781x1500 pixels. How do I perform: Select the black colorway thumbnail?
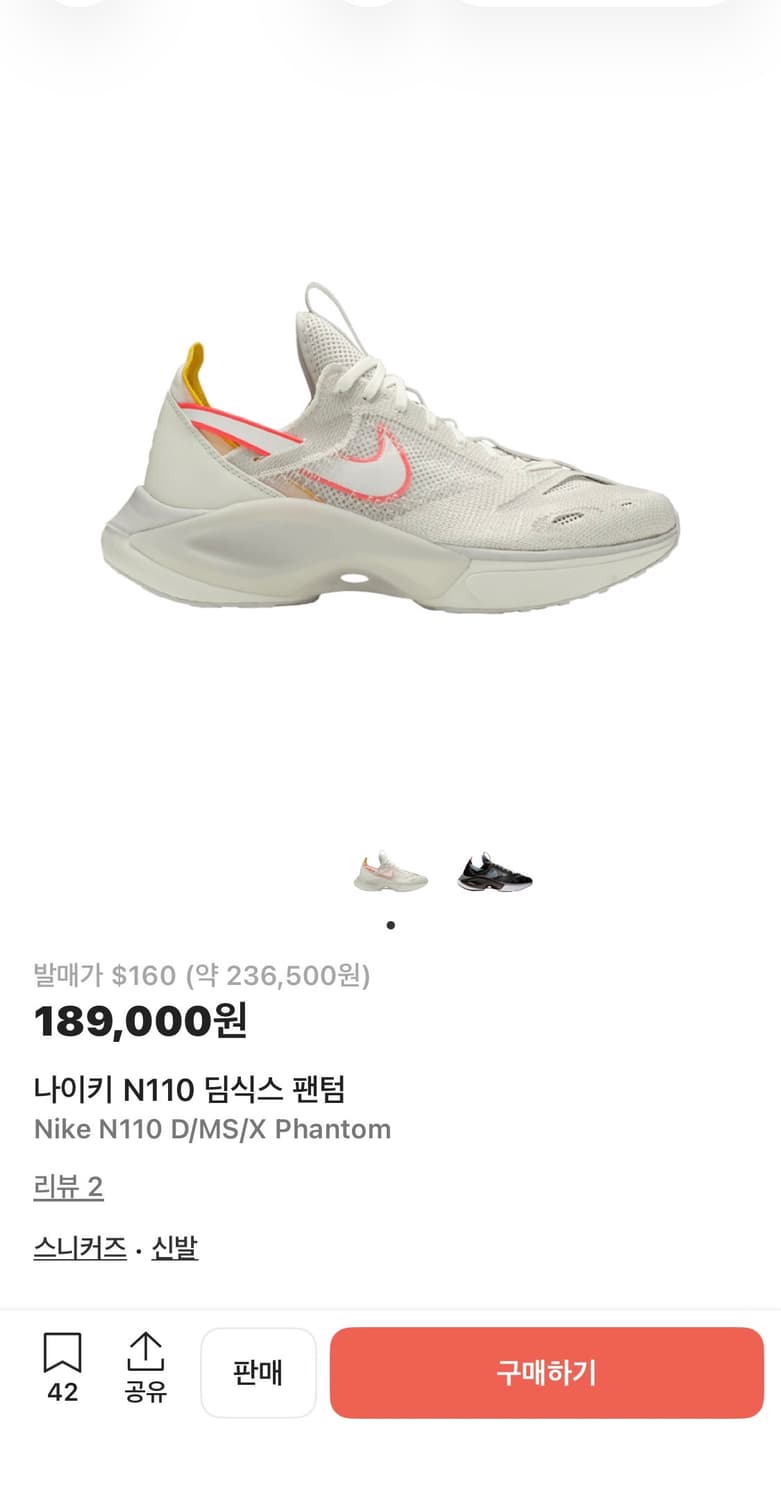tap(494, 870)
